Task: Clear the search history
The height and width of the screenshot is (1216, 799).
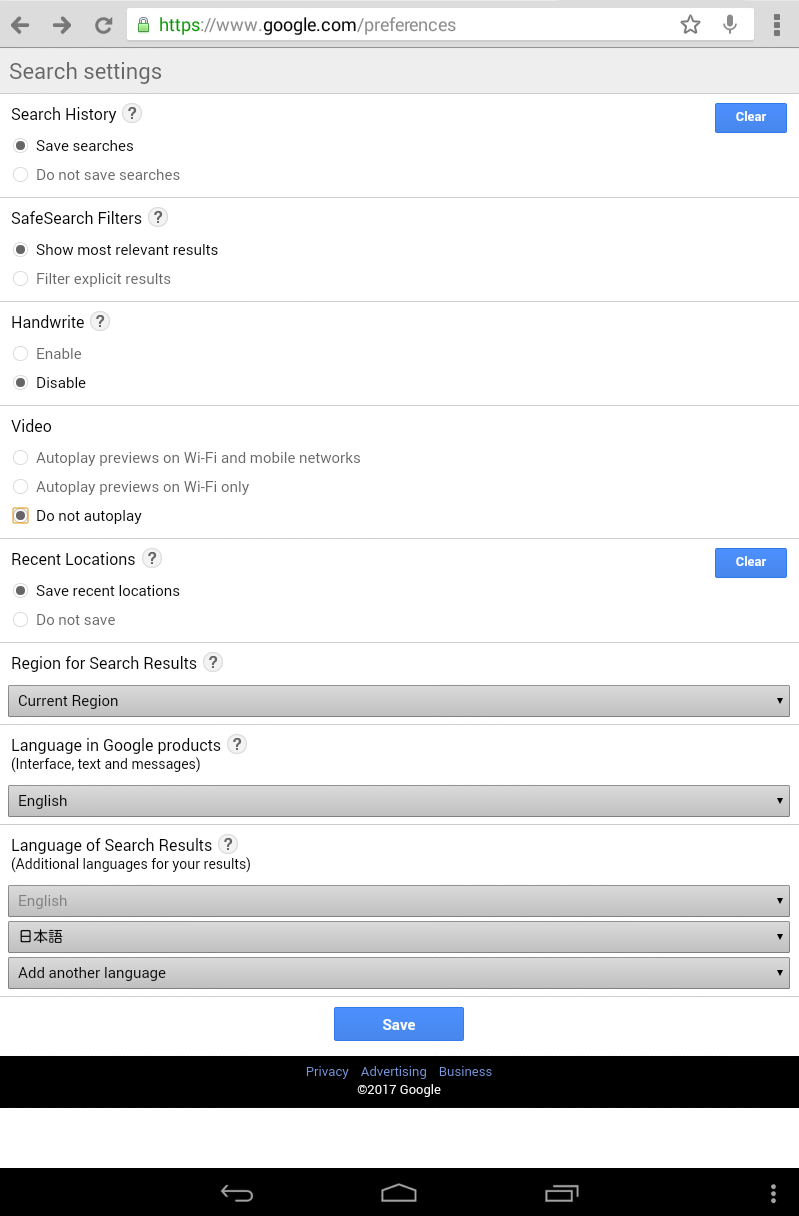Action: click(750, 117)
